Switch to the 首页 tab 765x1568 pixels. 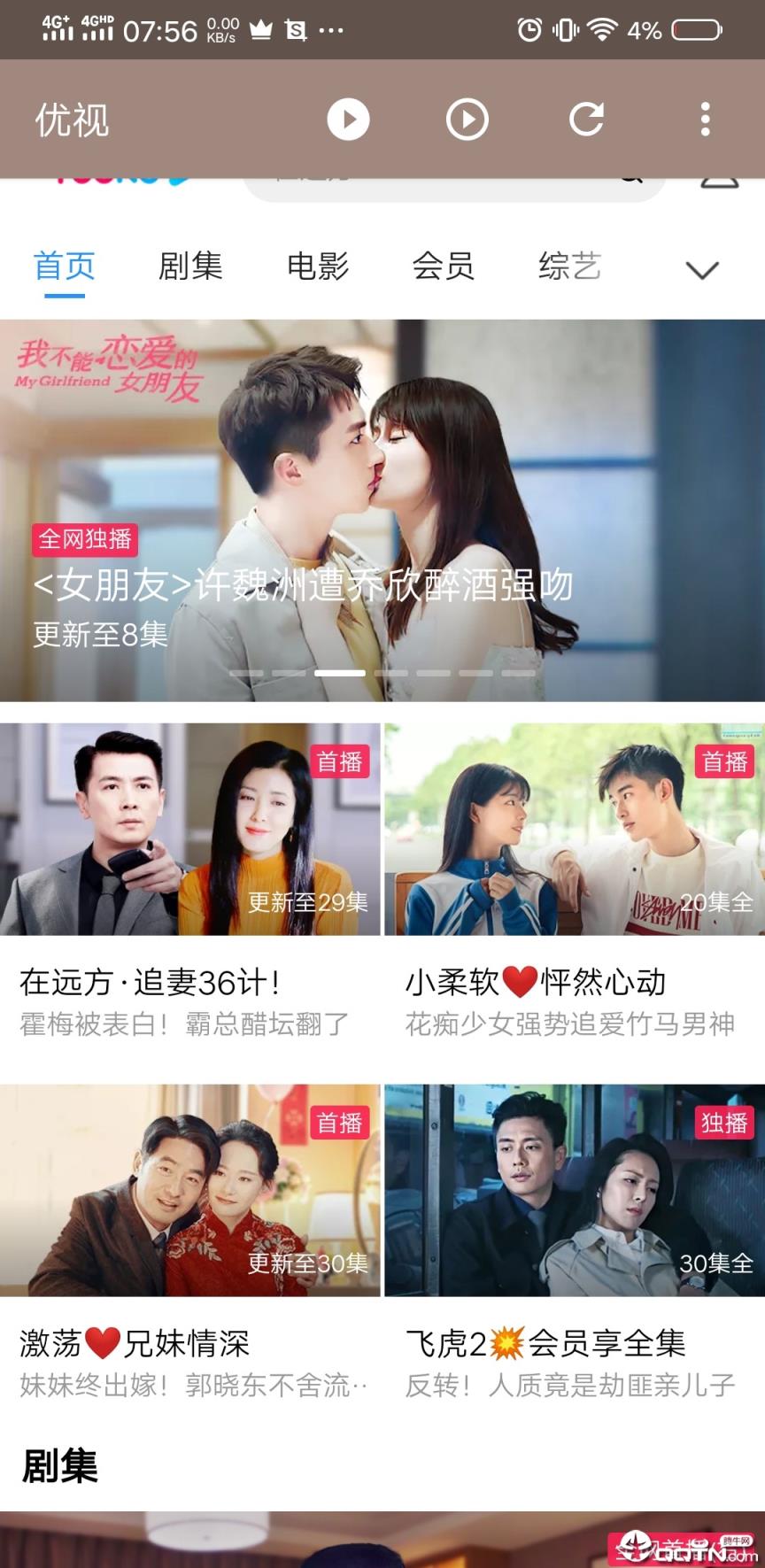pos(64,266)
